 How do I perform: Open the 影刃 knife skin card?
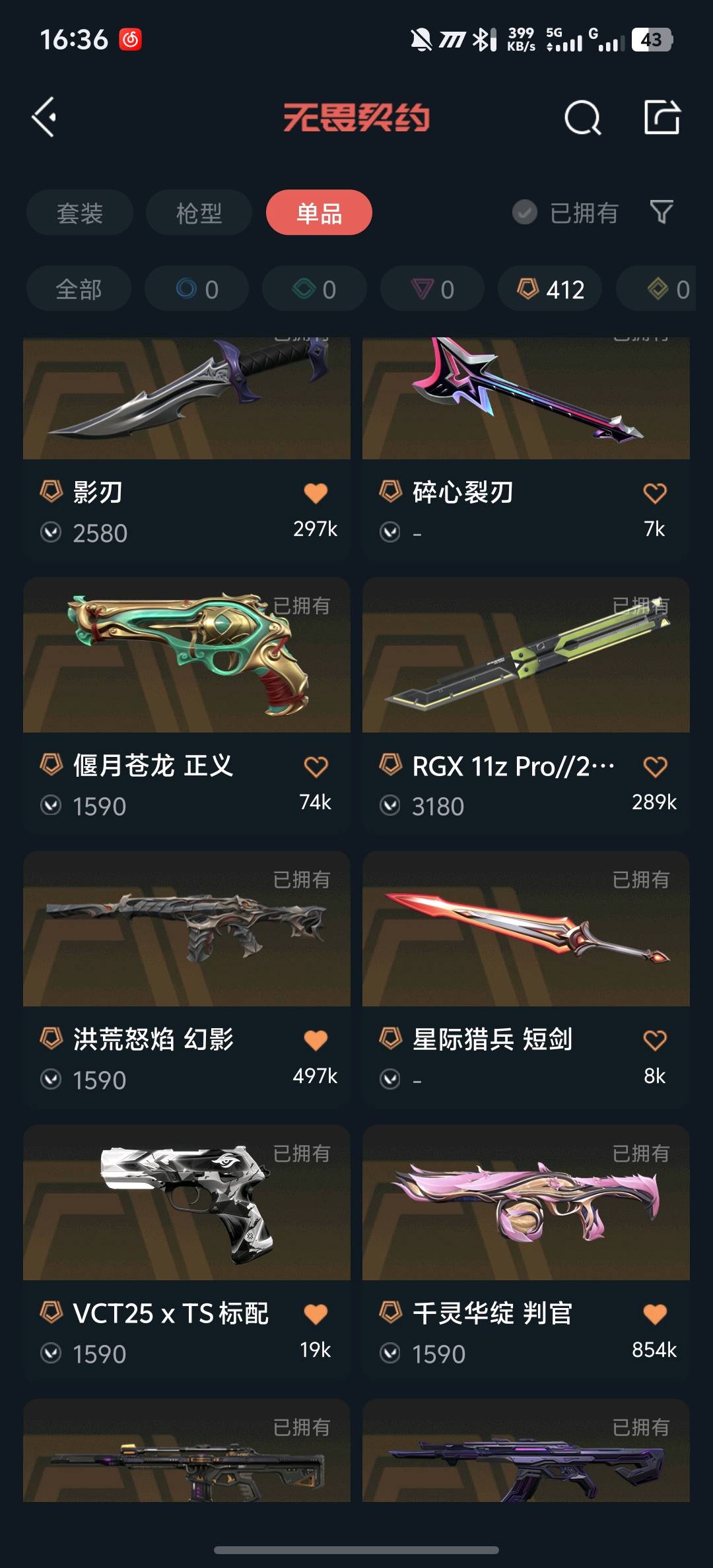(187, 449)
